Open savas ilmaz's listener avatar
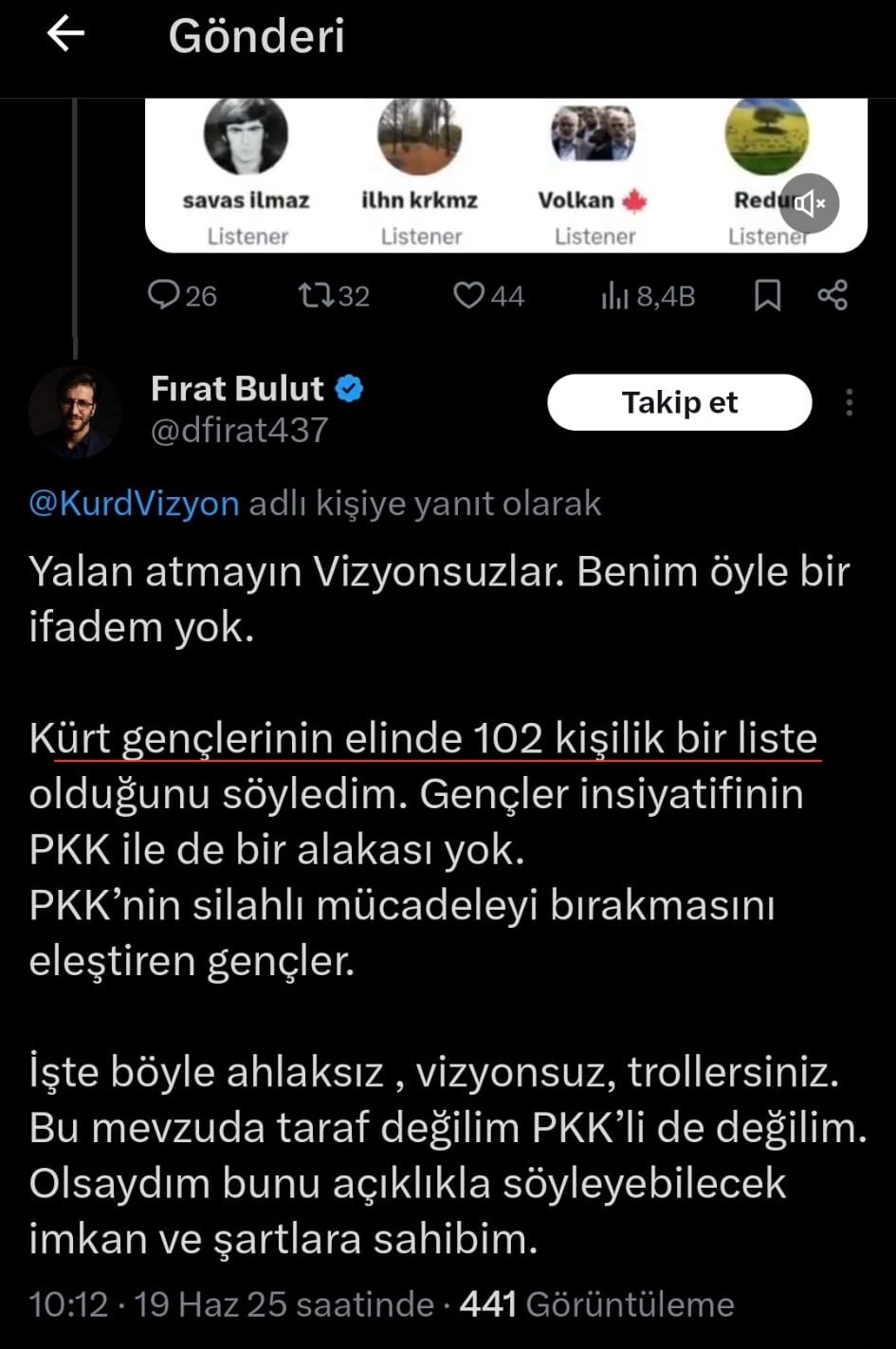Screen dimensions: 896x1349 (x=247, y=135)
